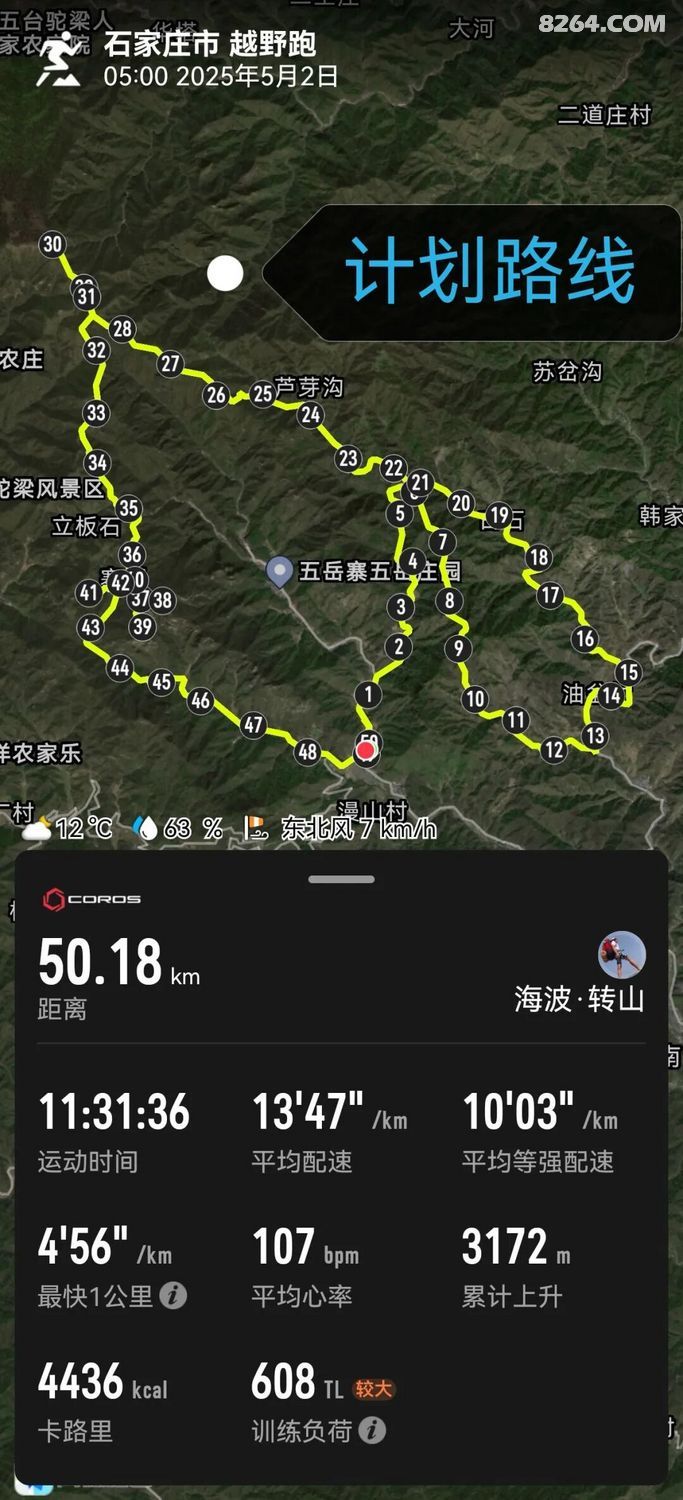Viewport: 683px width, 1500px height.
Task: Open info about 最快1公里
Action: pyautogui.click(x=173, y=1296)
